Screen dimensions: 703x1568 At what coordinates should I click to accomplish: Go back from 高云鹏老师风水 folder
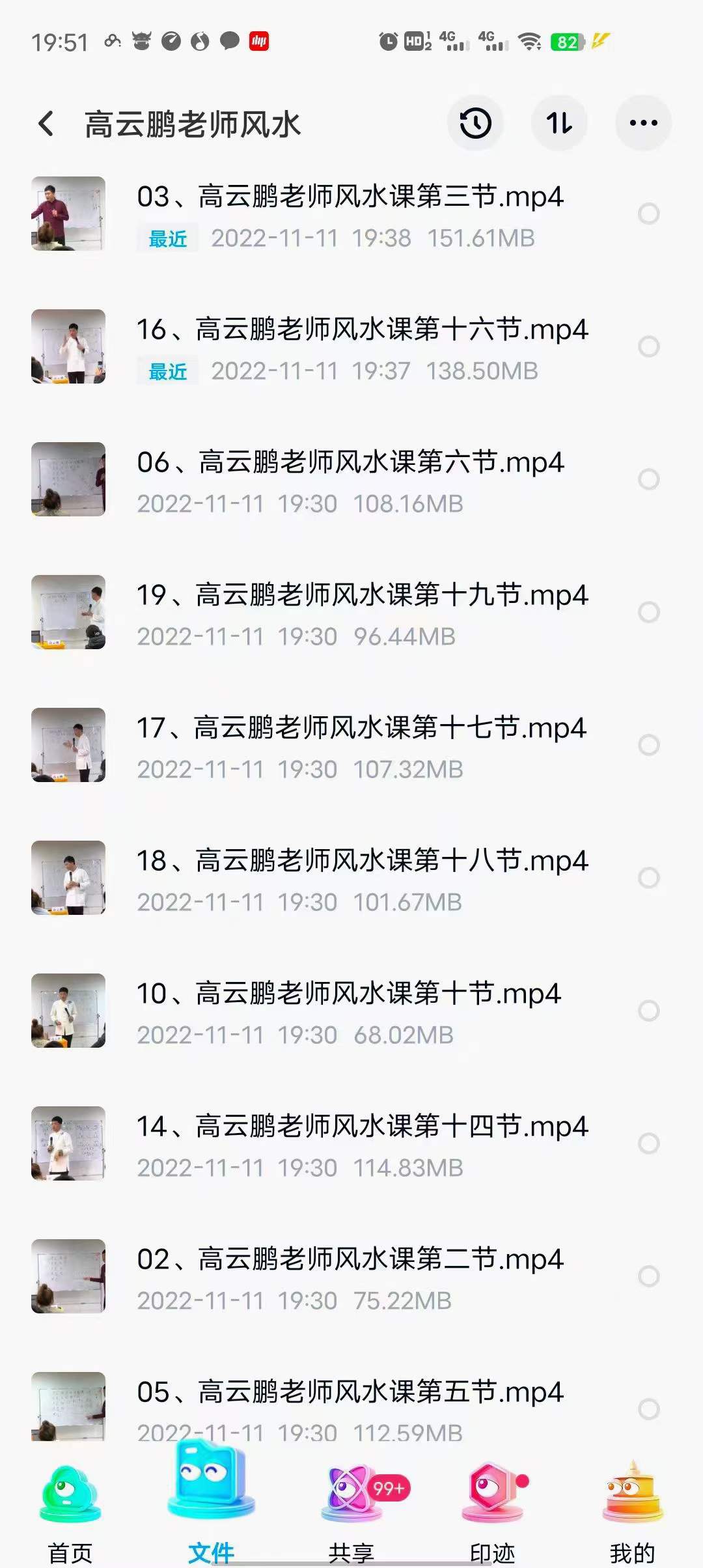tap(46, 124)
